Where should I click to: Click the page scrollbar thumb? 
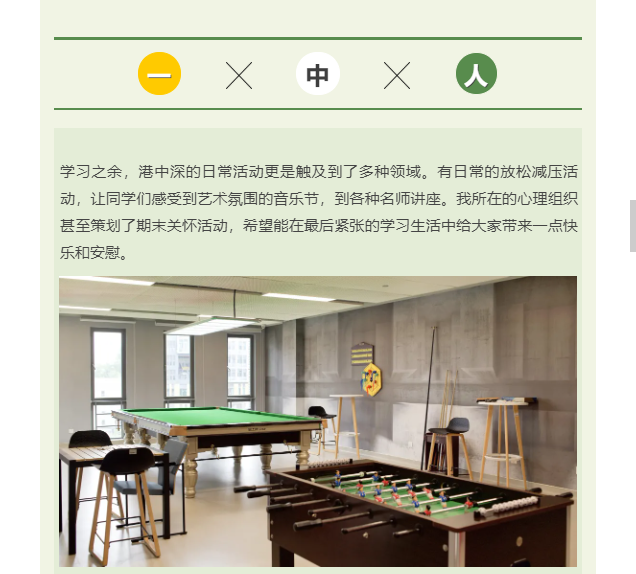click(632, 225)
